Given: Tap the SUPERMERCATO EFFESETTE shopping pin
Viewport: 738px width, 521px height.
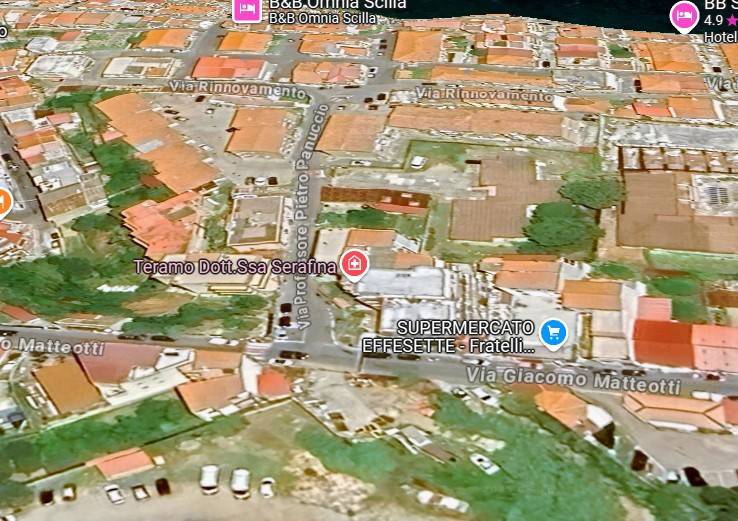Looking at the screenshot, I should pos(552,332).
